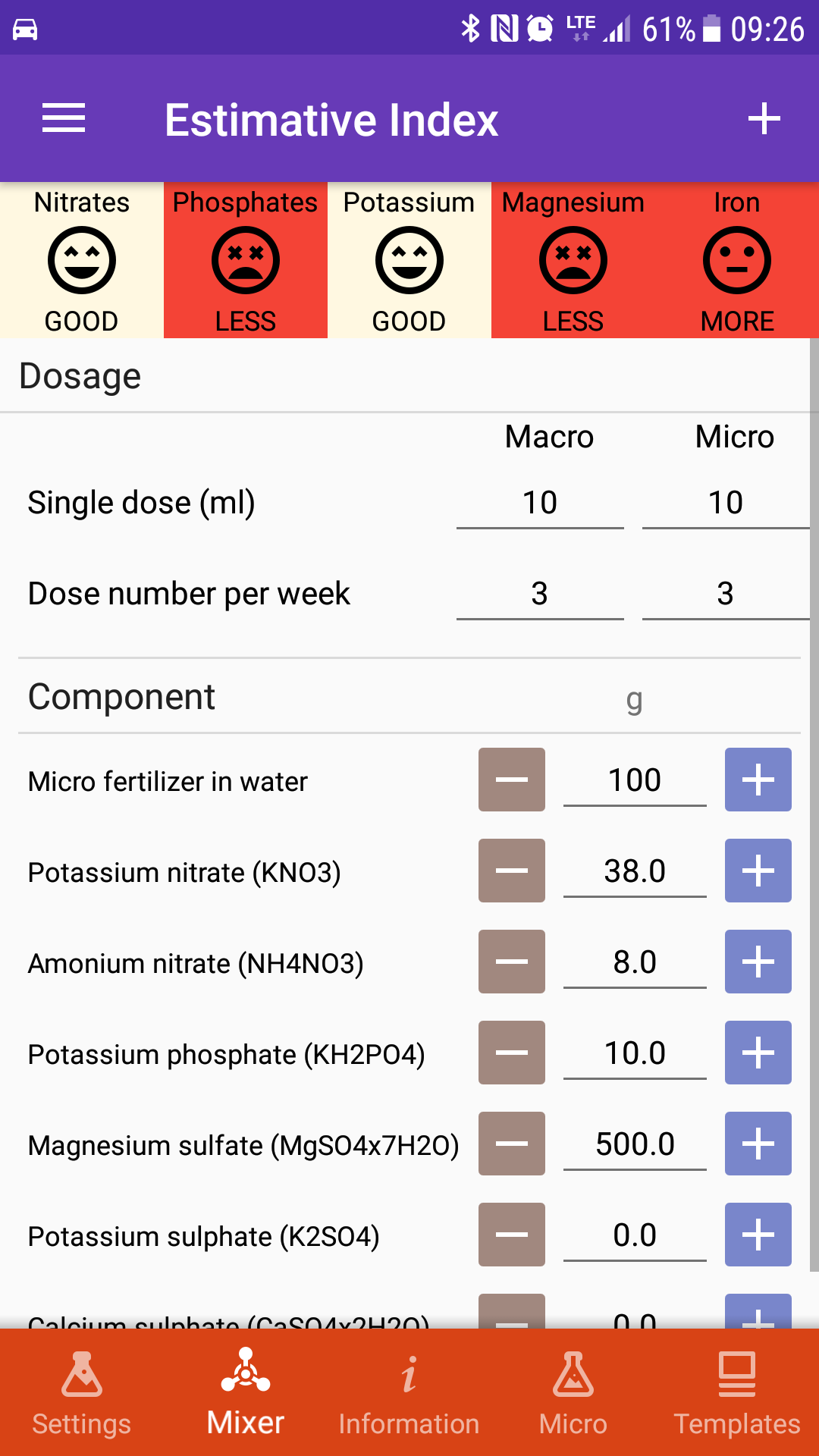Increase Magnesium sulfate amount
819x1456 pixels.
coord(758,1144)
